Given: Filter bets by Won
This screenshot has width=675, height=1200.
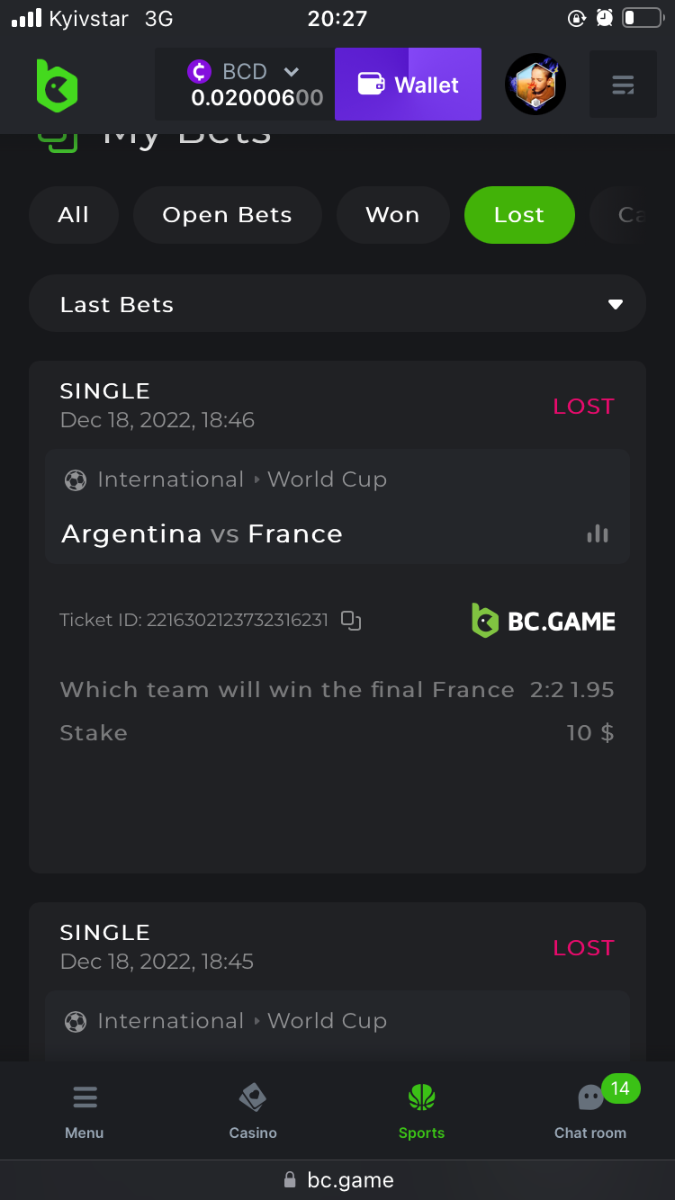Looking at the screenshot, I should coord(392,215).
